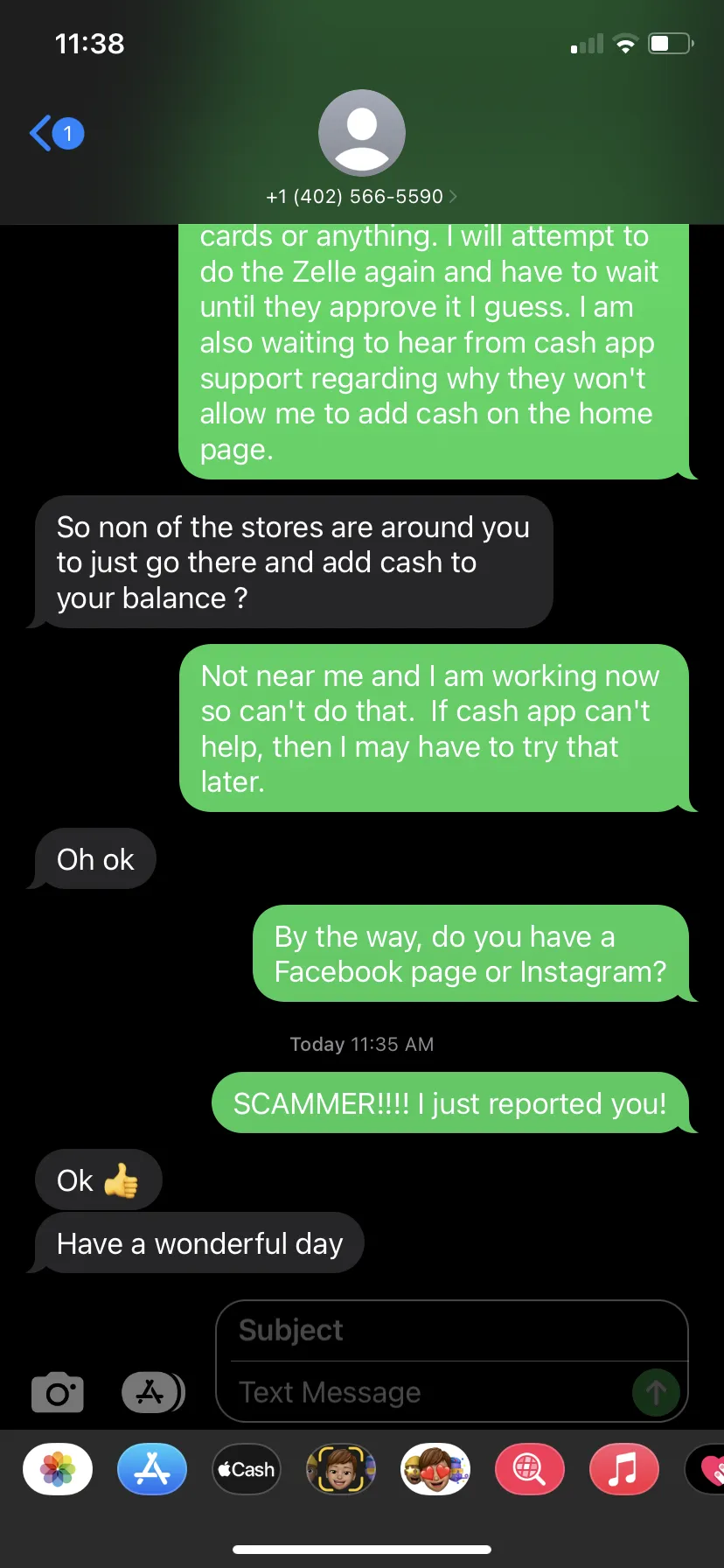Open the #images search app
The image size is (724, 1568).
[530, 1469]
